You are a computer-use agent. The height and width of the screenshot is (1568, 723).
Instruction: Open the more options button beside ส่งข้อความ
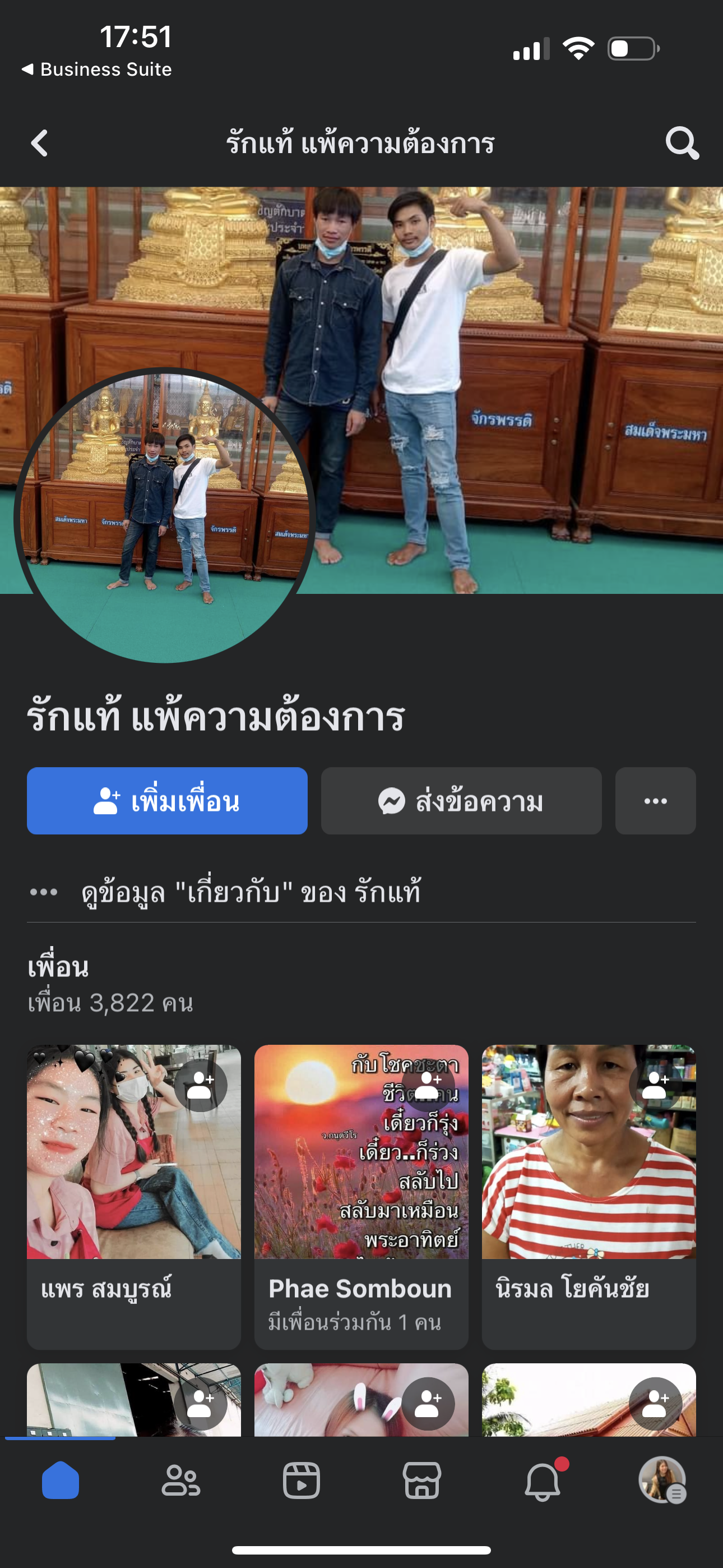pyautogui.click(x=655, y=800)
